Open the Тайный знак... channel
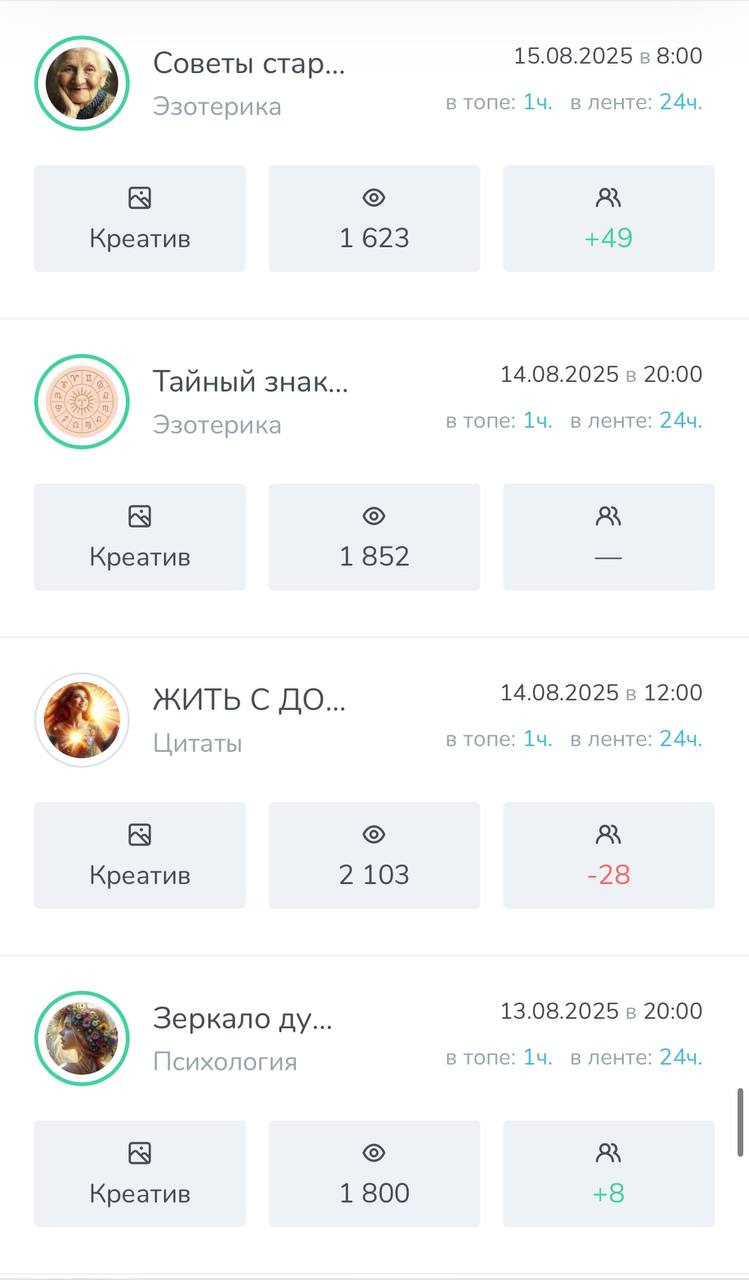 pyautogui.click(x=250, y=381)
